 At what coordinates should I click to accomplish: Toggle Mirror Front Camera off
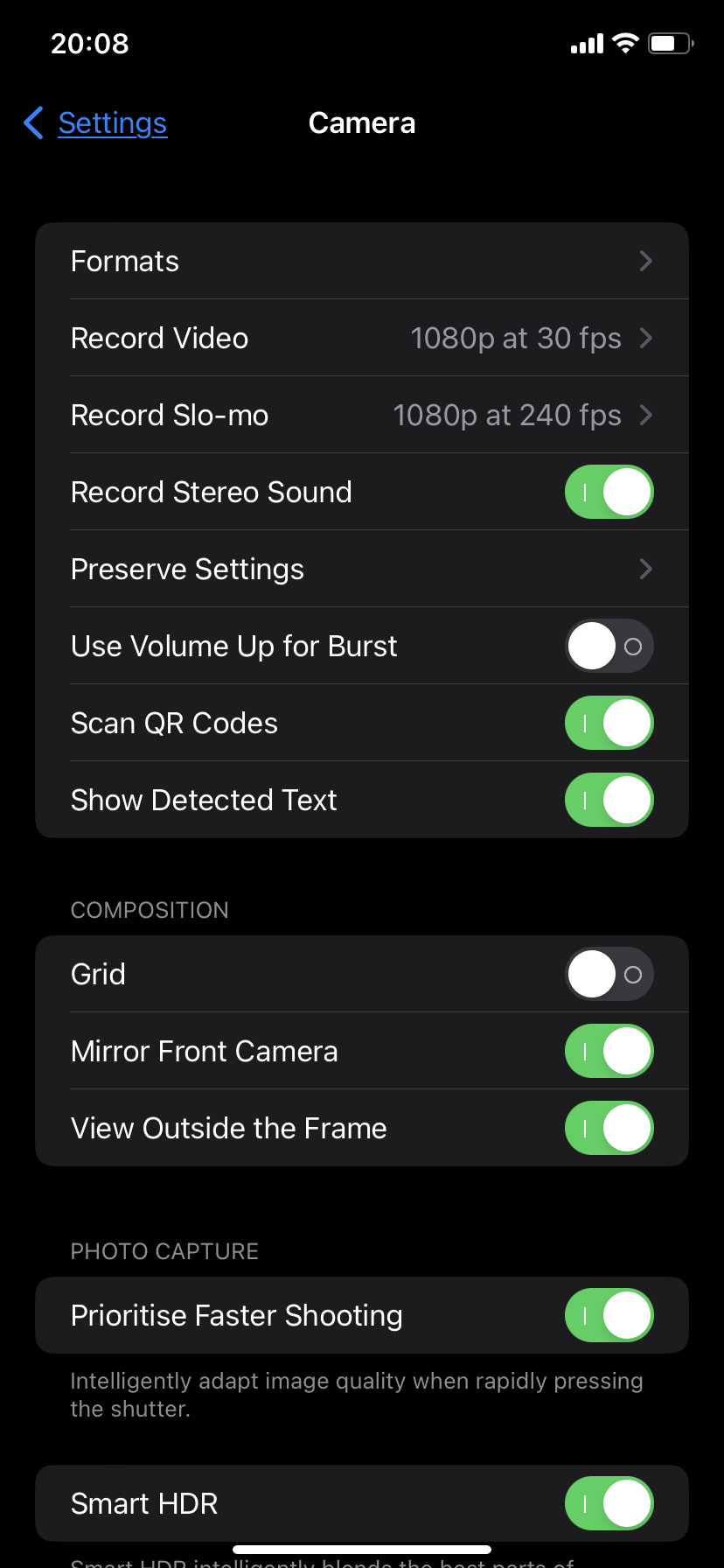point(609,1051)
